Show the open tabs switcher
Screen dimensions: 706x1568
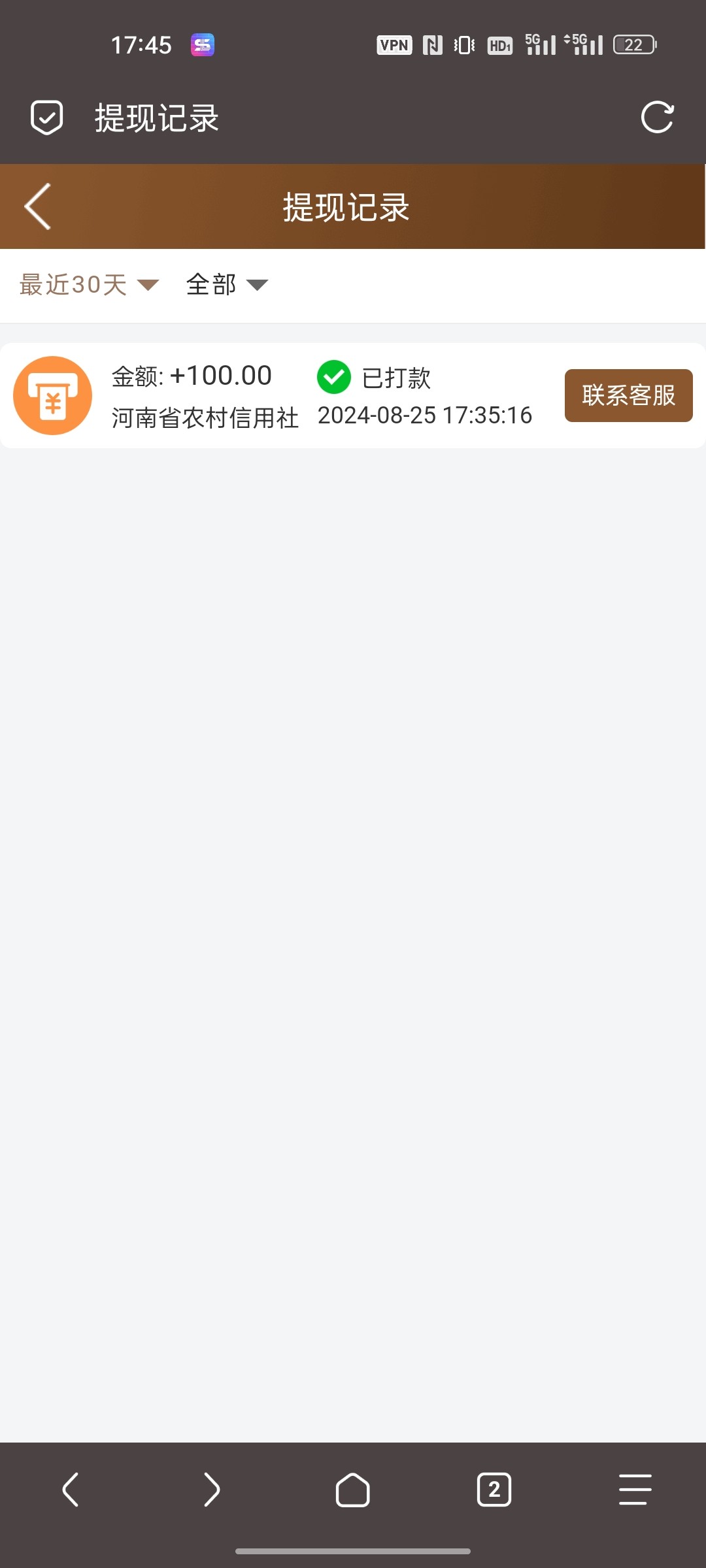coord(494,1490)
